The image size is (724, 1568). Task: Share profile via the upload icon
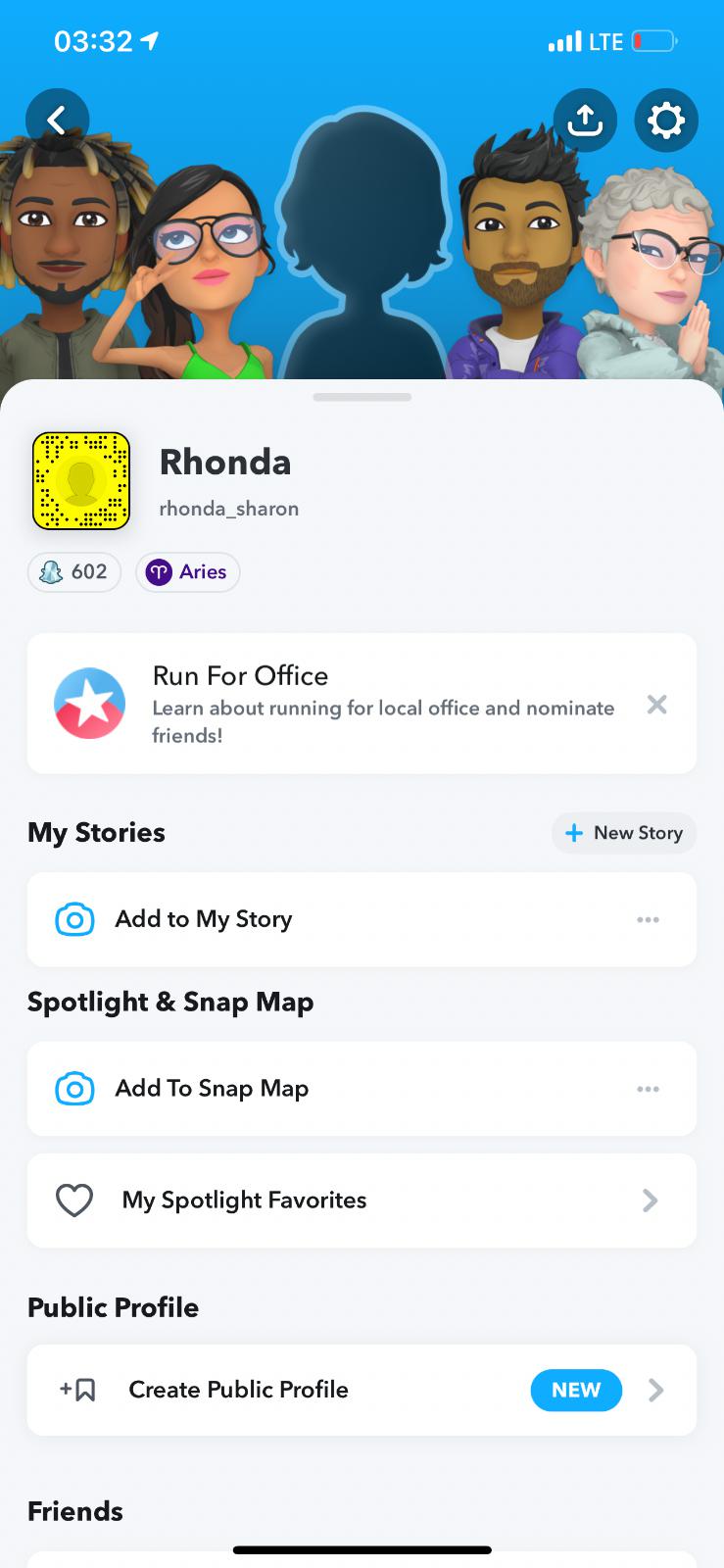point(585,121)
